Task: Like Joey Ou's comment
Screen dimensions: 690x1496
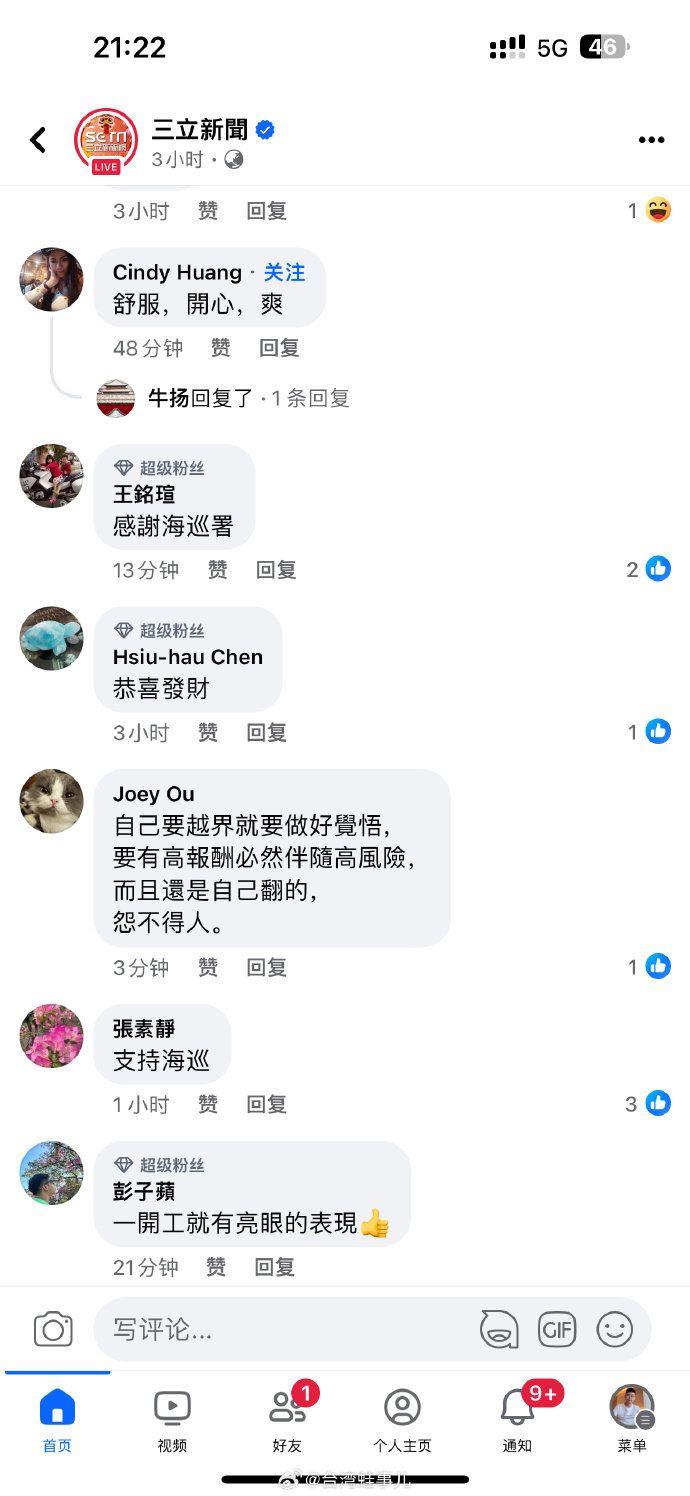Action: 208,967
